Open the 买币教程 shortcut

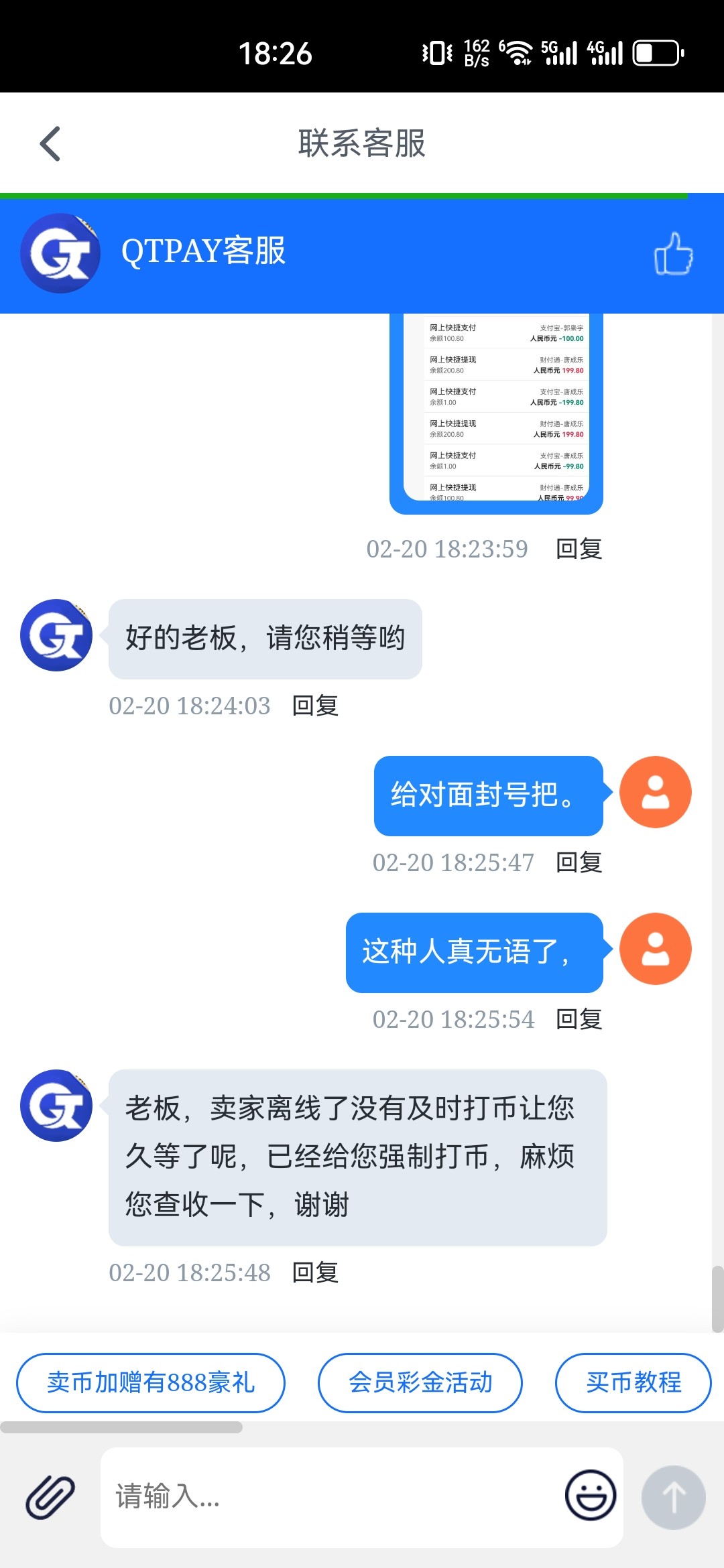point(633,1382)
